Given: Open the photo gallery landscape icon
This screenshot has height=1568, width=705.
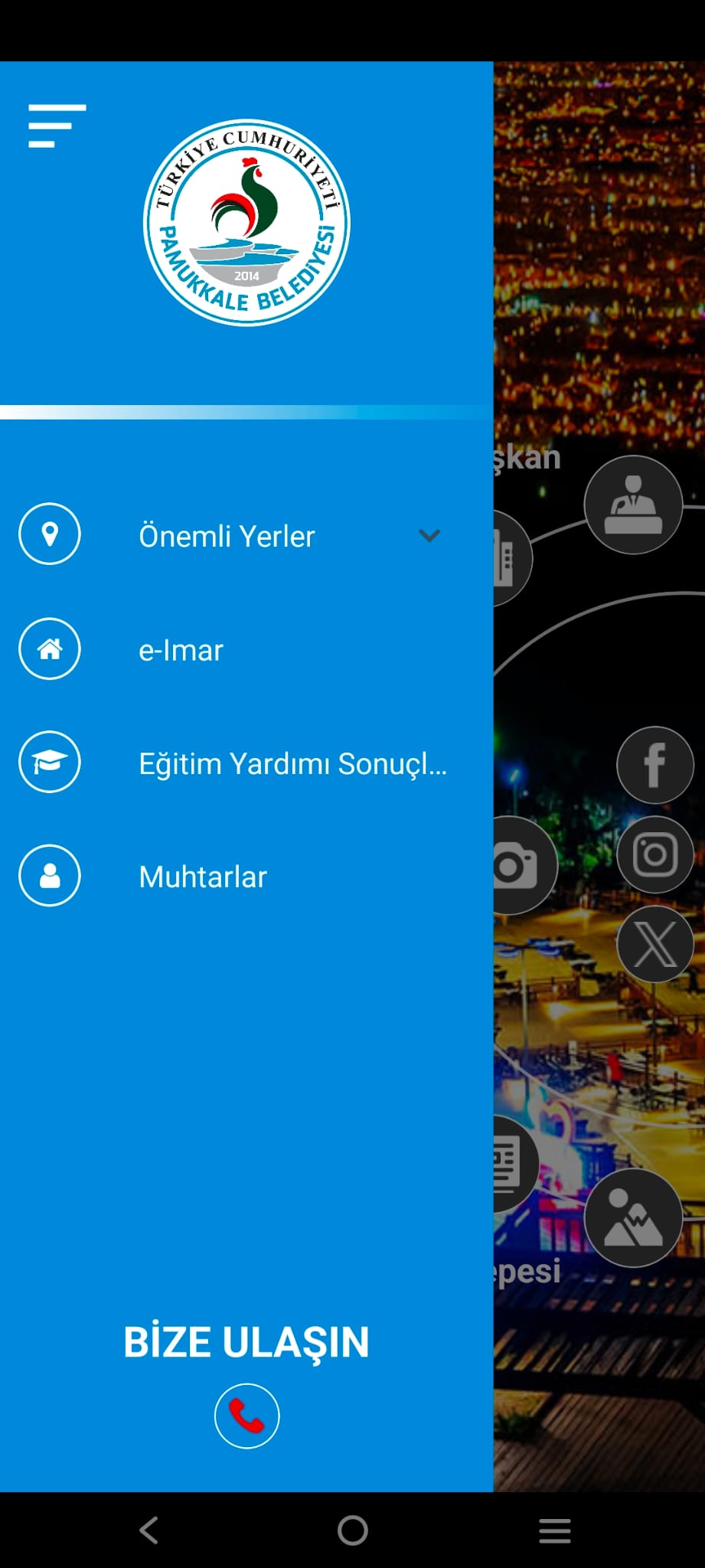Looking at the screenshot, I should point(633,1218).
